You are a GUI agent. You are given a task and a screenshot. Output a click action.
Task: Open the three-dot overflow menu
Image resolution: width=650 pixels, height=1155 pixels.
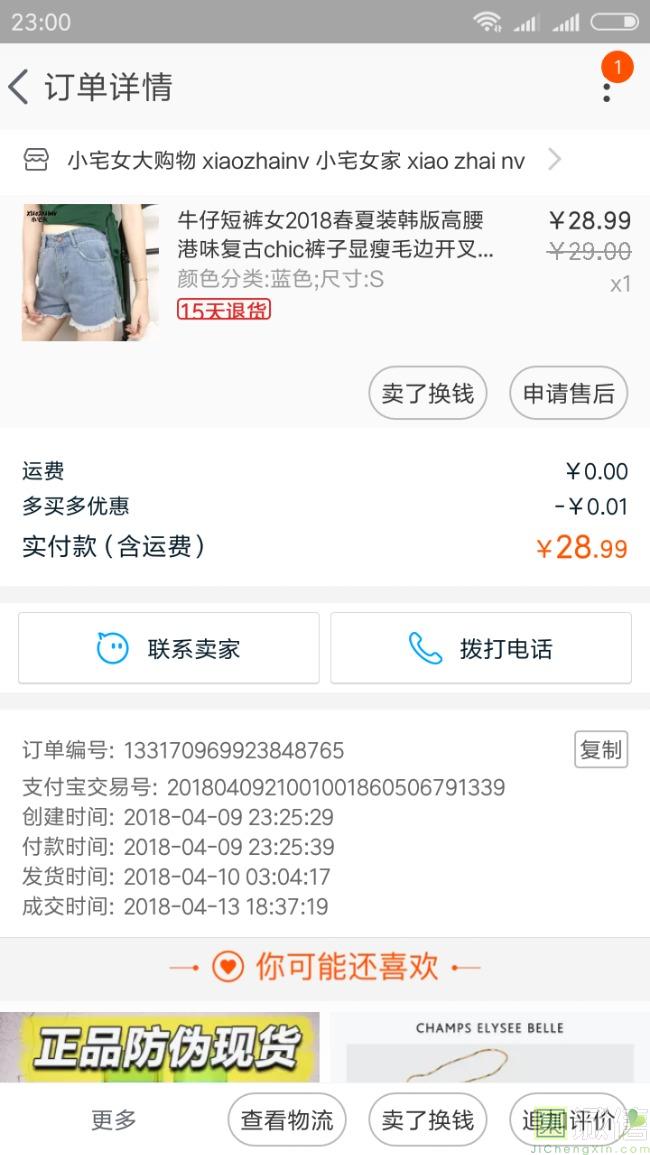[x=606, y=90]
